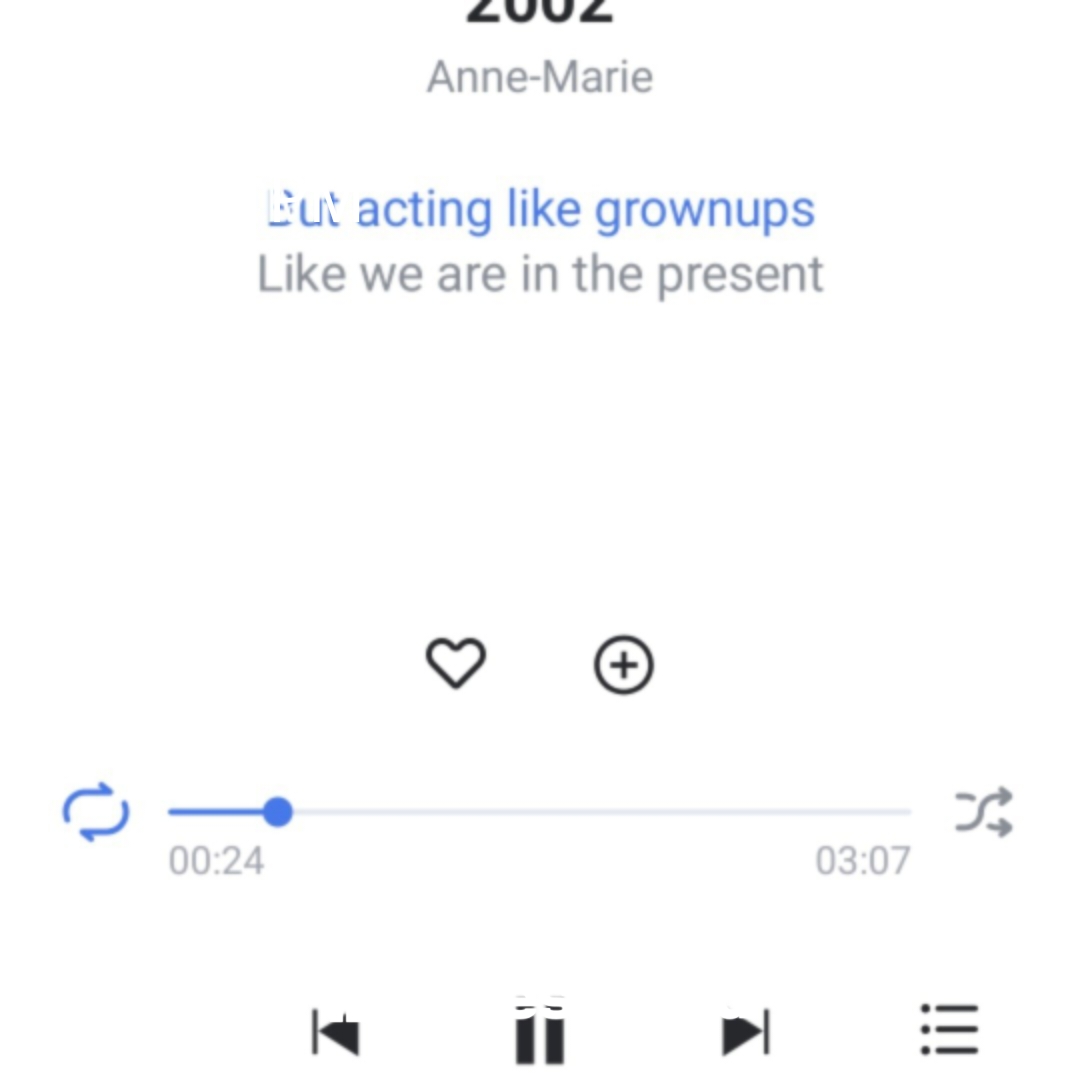
Task: Open the playback queue list
Action: pos(949,1030)
